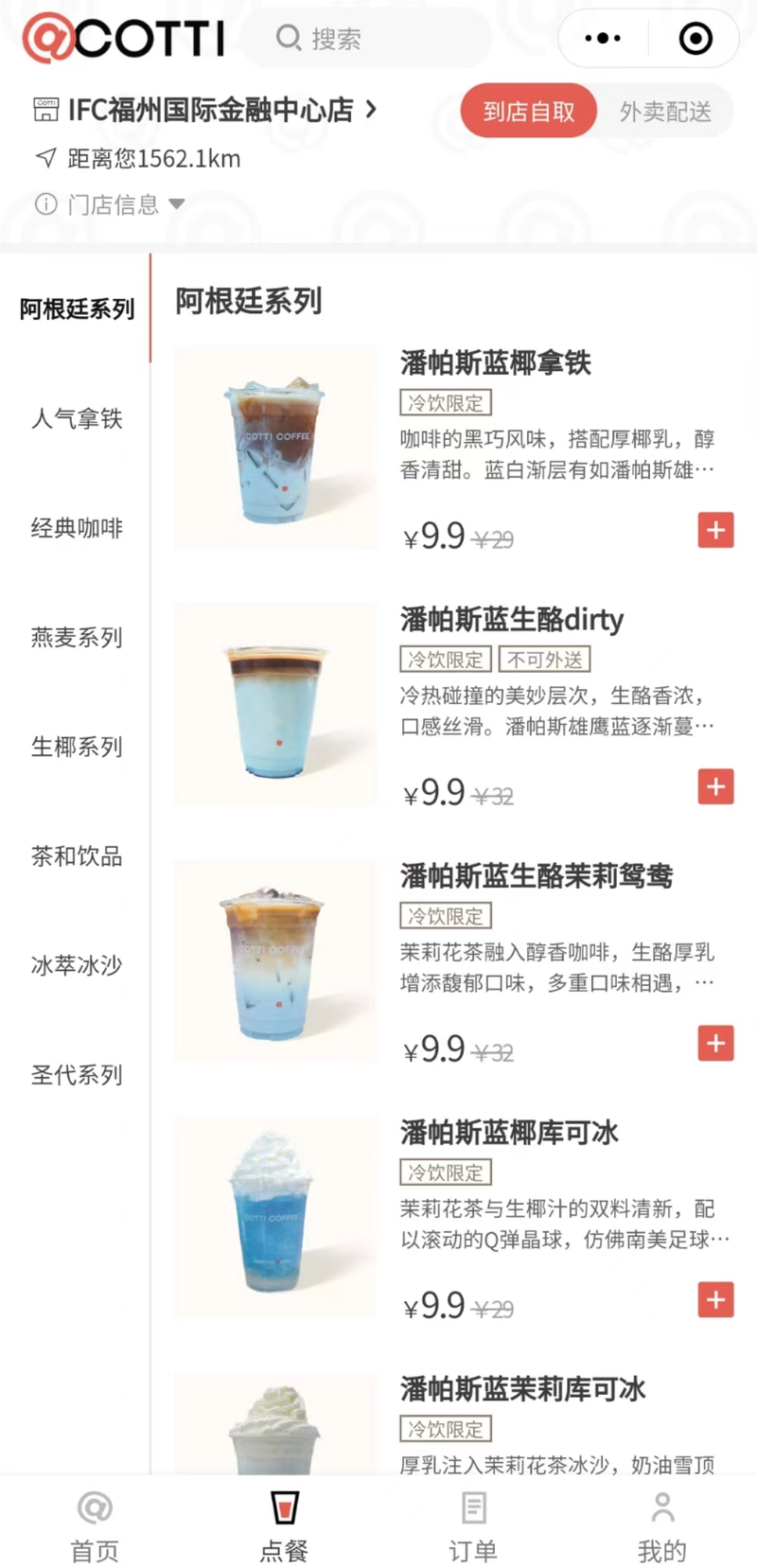Select the 阿根廷系列 category tab

tap(76, 308)
